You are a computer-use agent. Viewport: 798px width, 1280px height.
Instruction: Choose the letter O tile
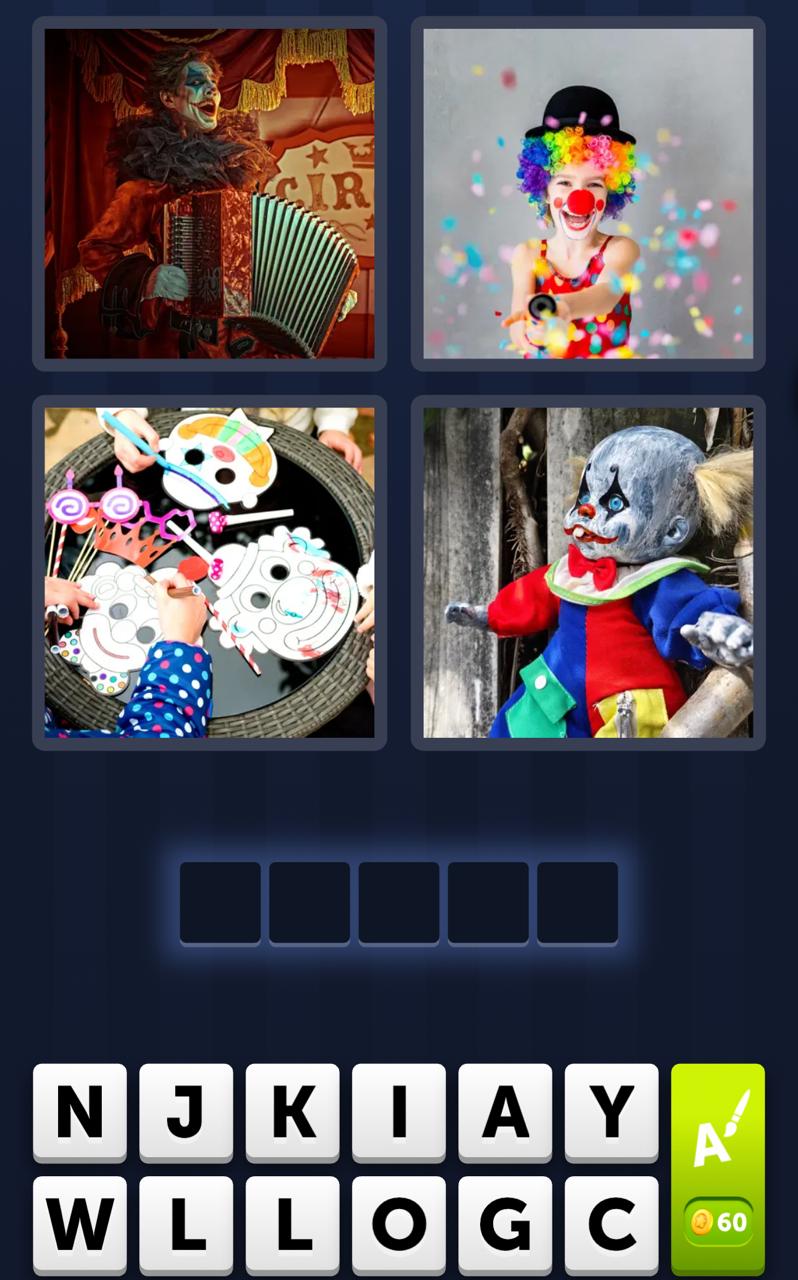(399, 1224)
